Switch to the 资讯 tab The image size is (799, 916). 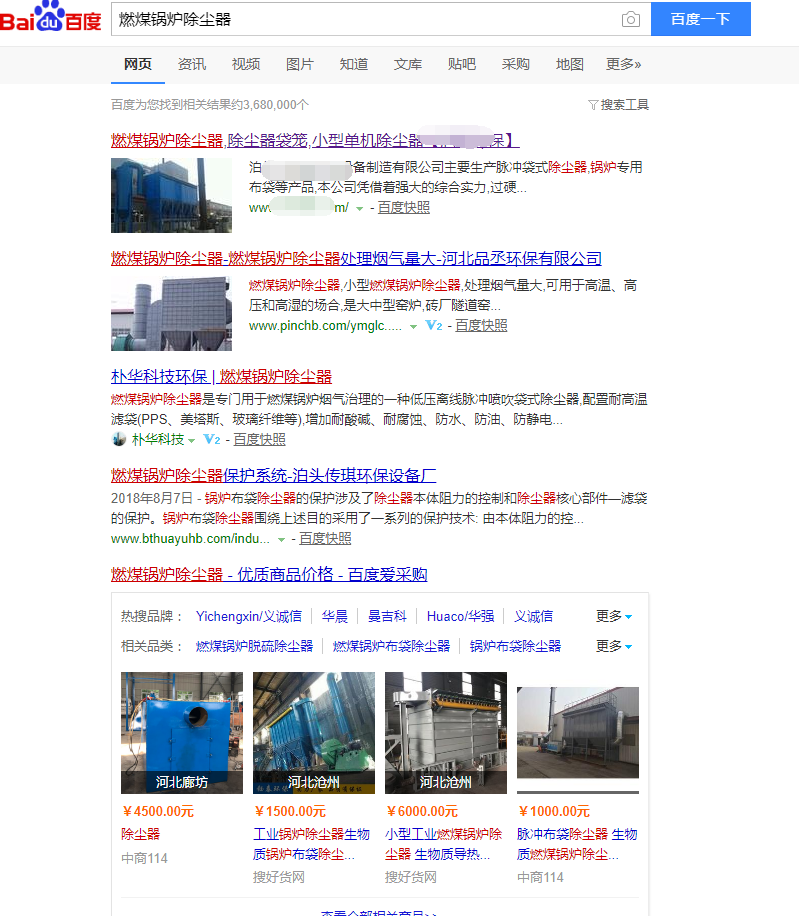point(192,64)
